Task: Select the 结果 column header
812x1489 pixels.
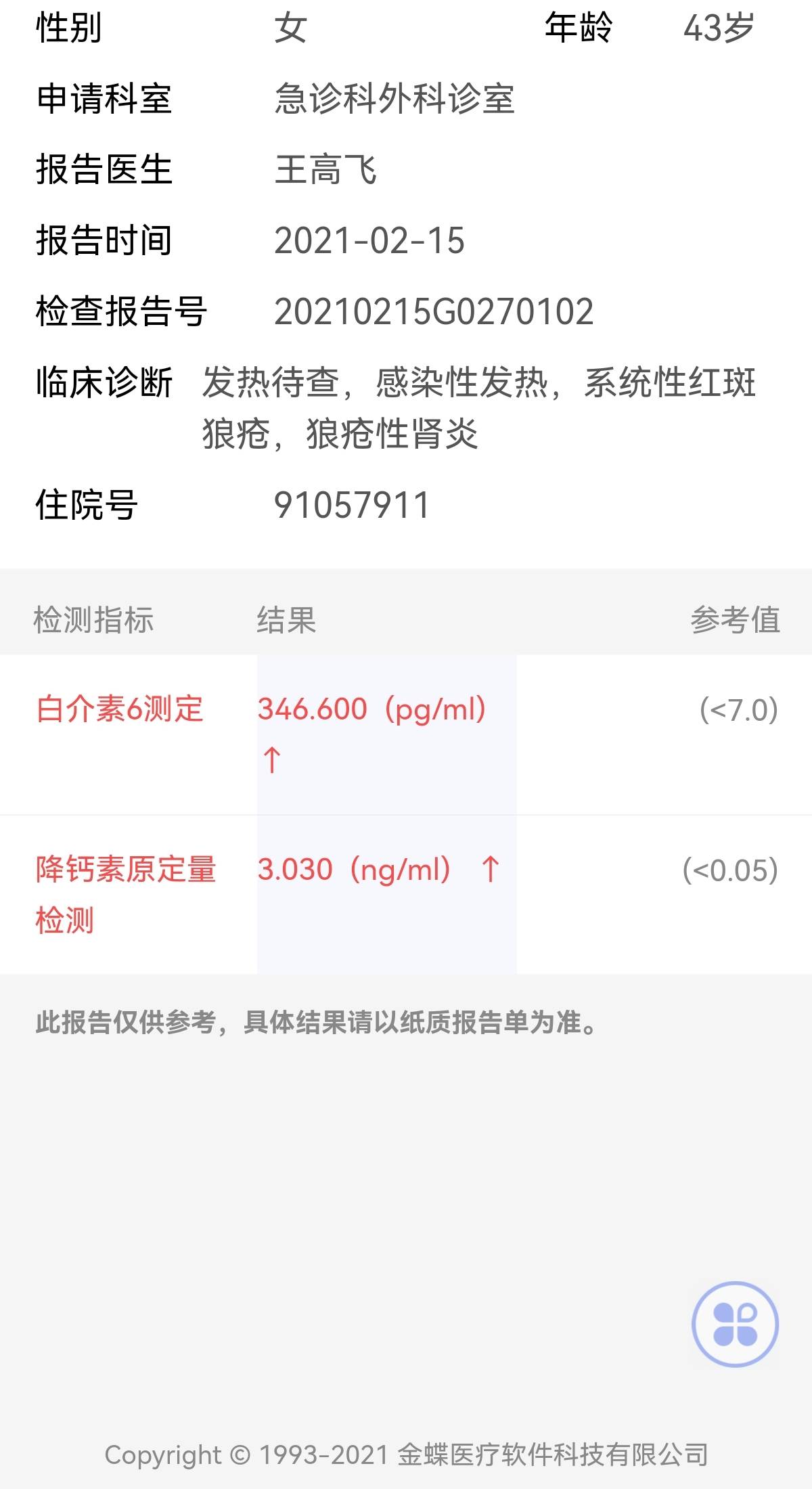Action: 285,622
